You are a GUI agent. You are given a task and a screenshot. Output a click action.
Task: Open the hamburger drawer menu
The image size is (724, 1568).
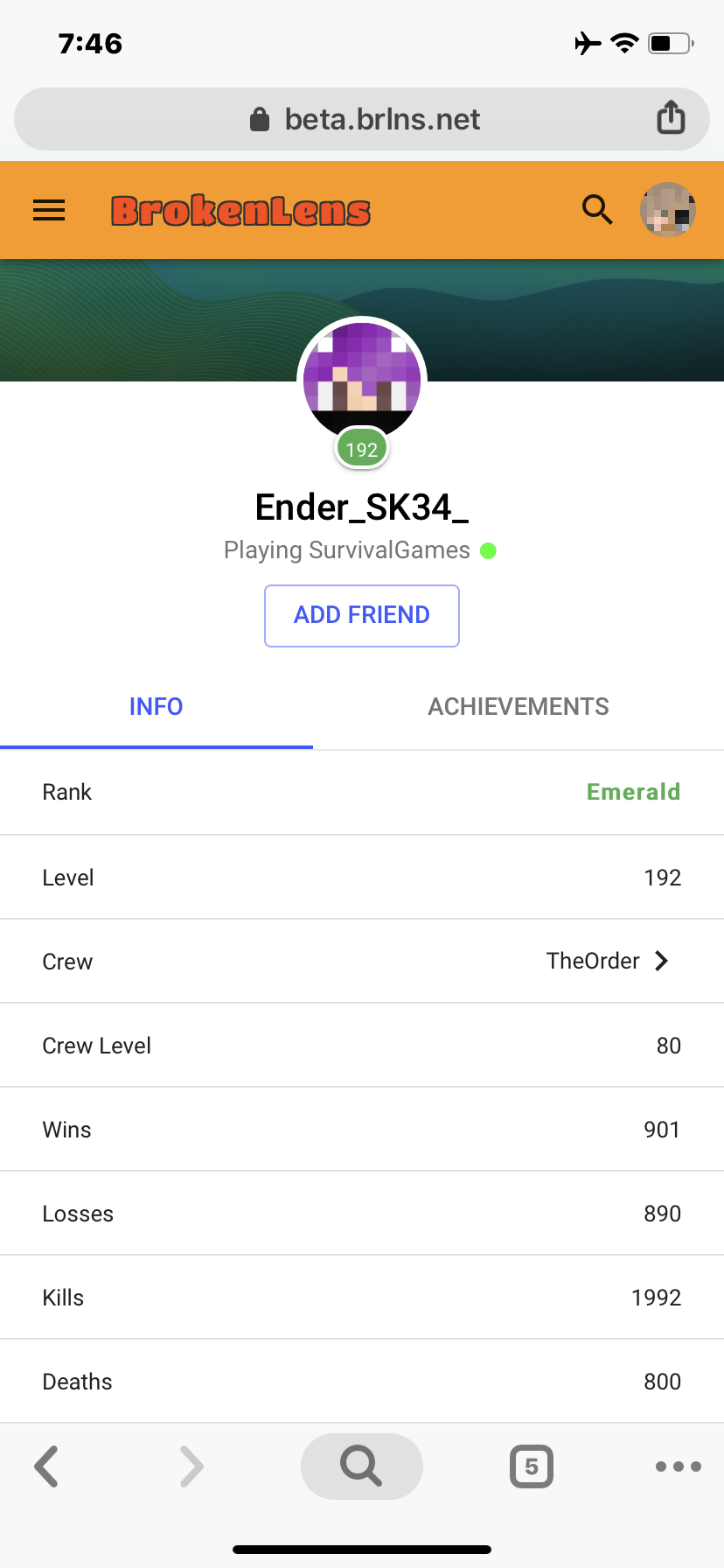point(49,210)
